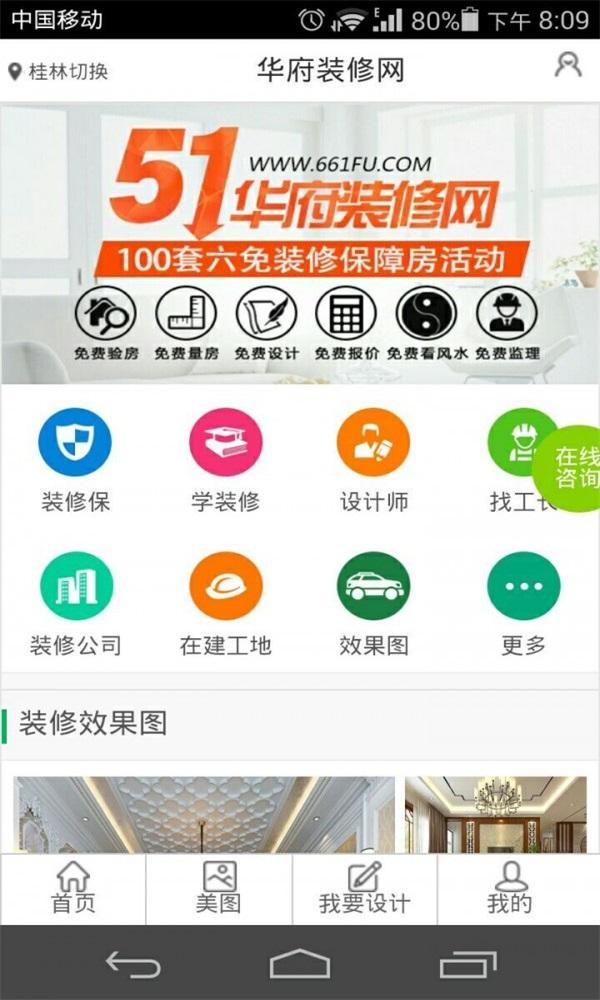Start 在线咨询 online consultation
This screenshot has width=600, height=1000.
(x=577, y=467)
